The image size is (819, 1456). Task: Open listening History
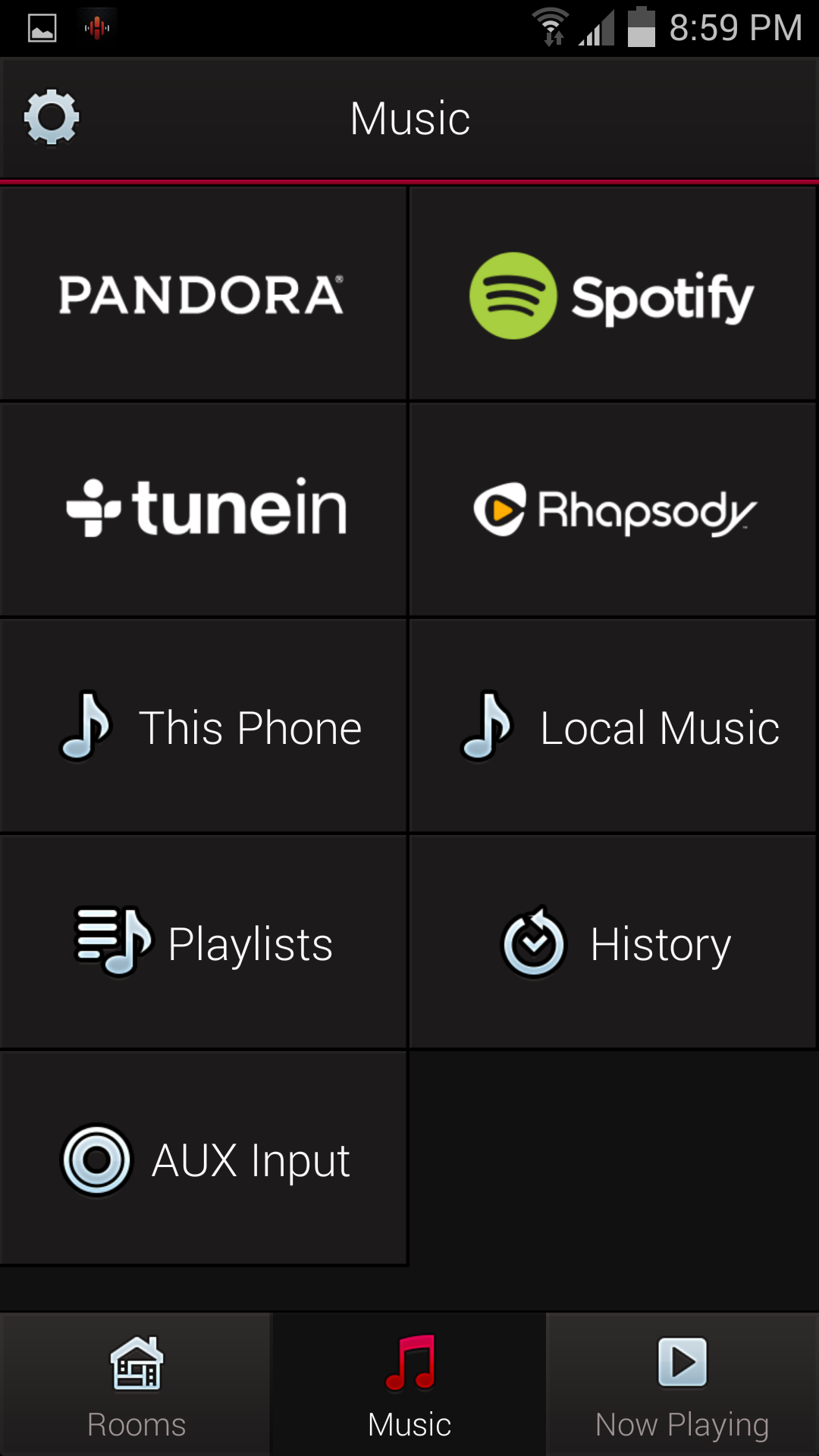(613, 942)
